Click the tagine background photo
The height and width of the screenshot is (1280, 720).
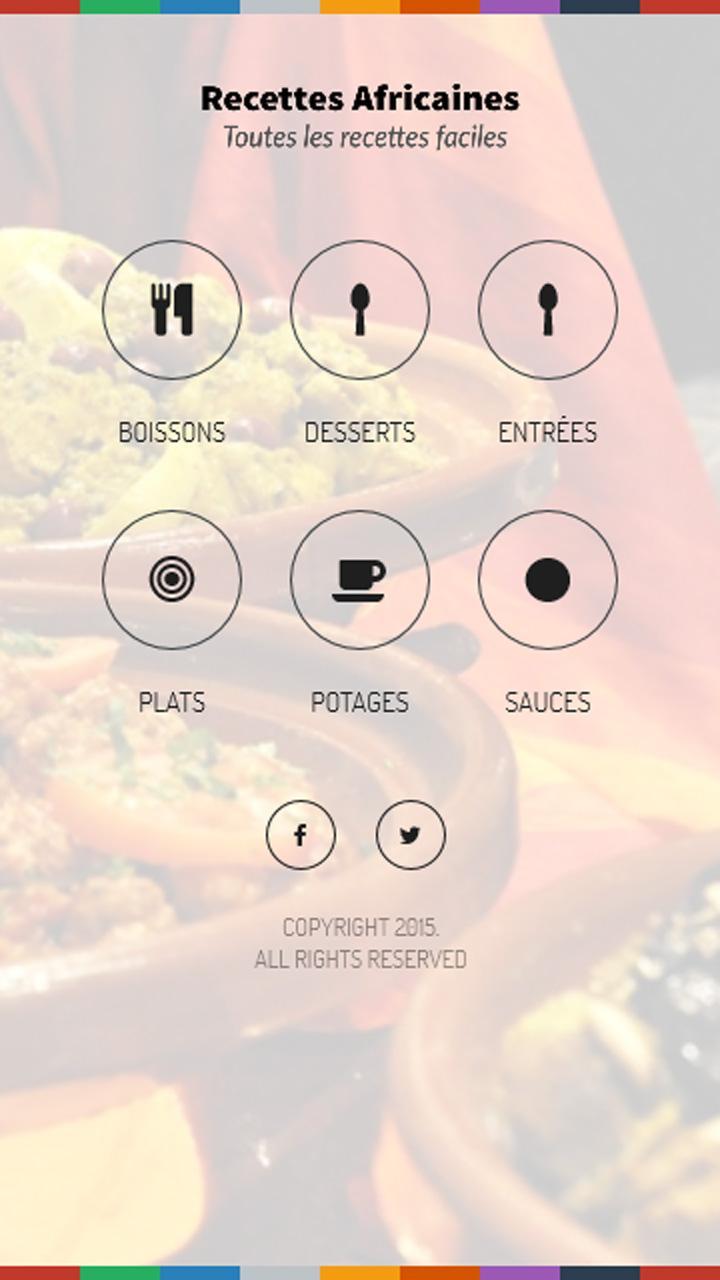tap(360, 1100)
